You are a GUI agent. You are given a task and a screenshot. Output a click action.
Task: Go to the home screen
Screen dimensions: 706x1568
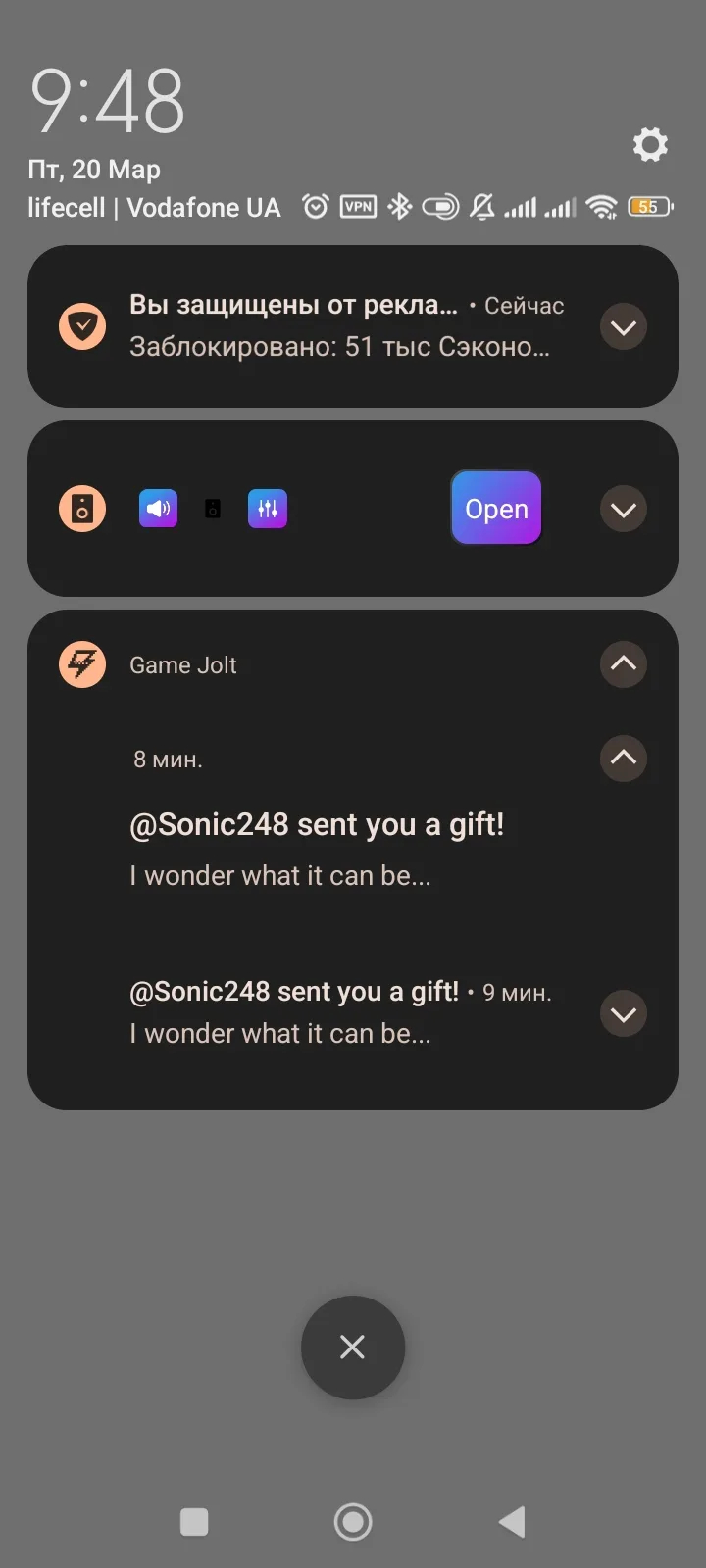point(353,1522)
